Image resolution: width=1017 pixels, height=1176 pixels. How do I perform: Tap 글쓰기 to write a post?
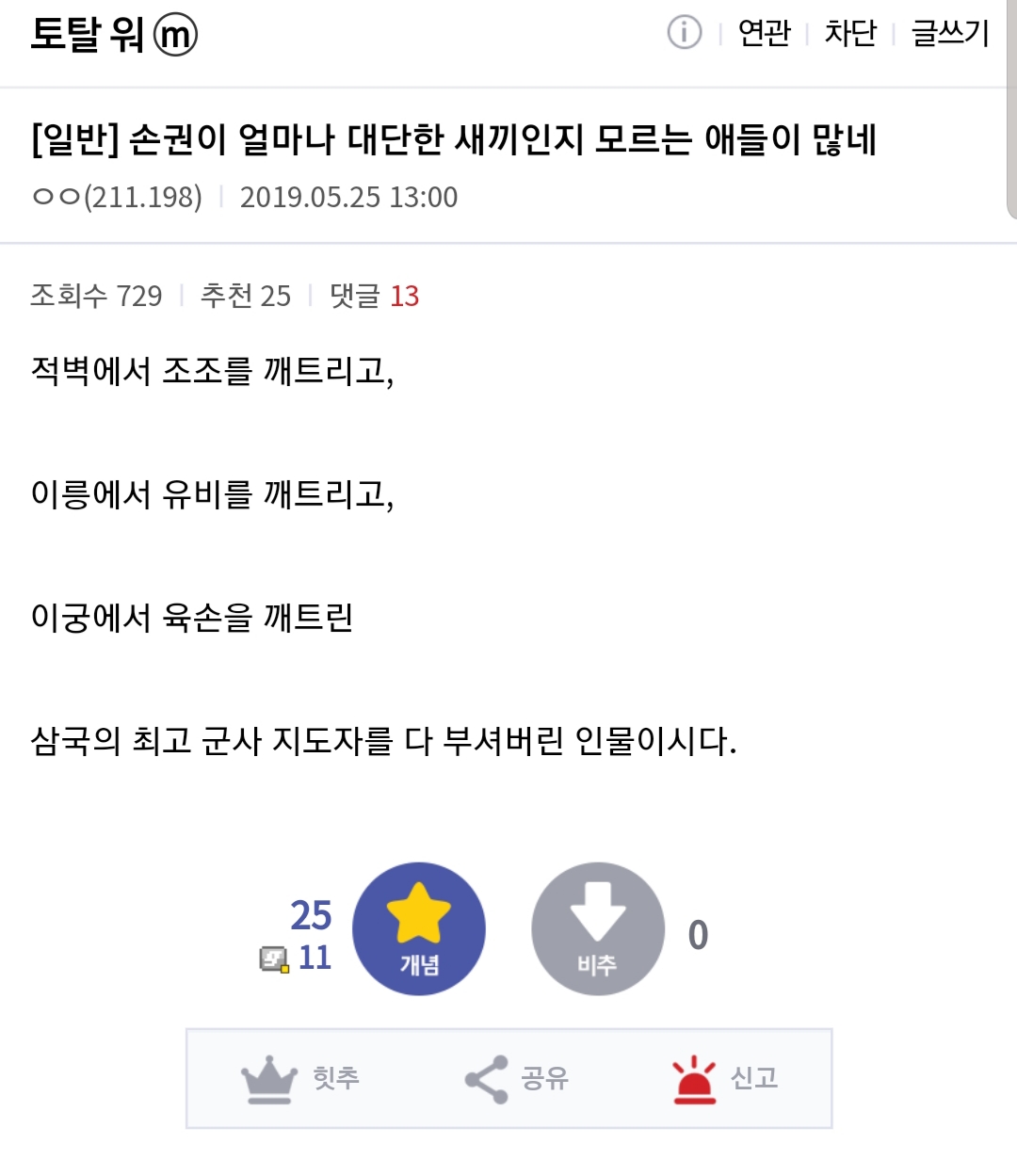coord(950,33)
